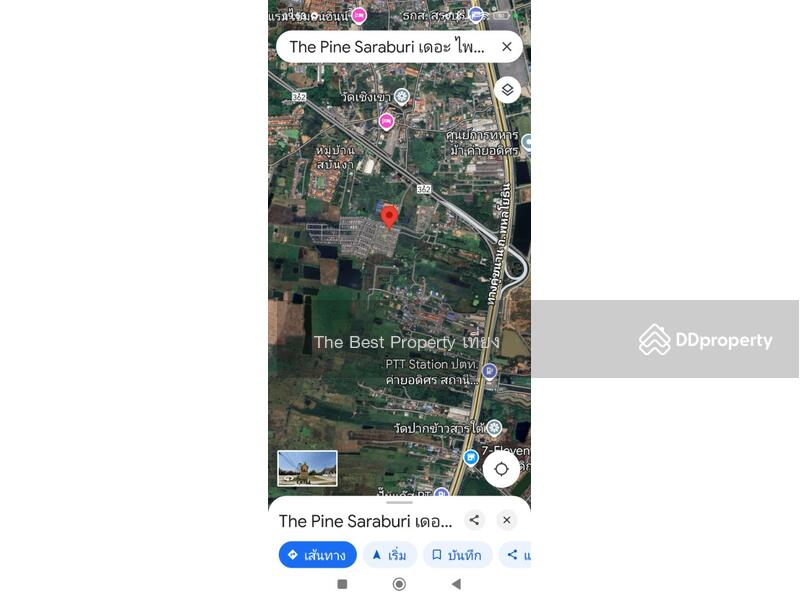Tap the red pin for The Pine Saraburi
Image resolution: width=800 pixels, height=600 pixels.
[389, 216]
